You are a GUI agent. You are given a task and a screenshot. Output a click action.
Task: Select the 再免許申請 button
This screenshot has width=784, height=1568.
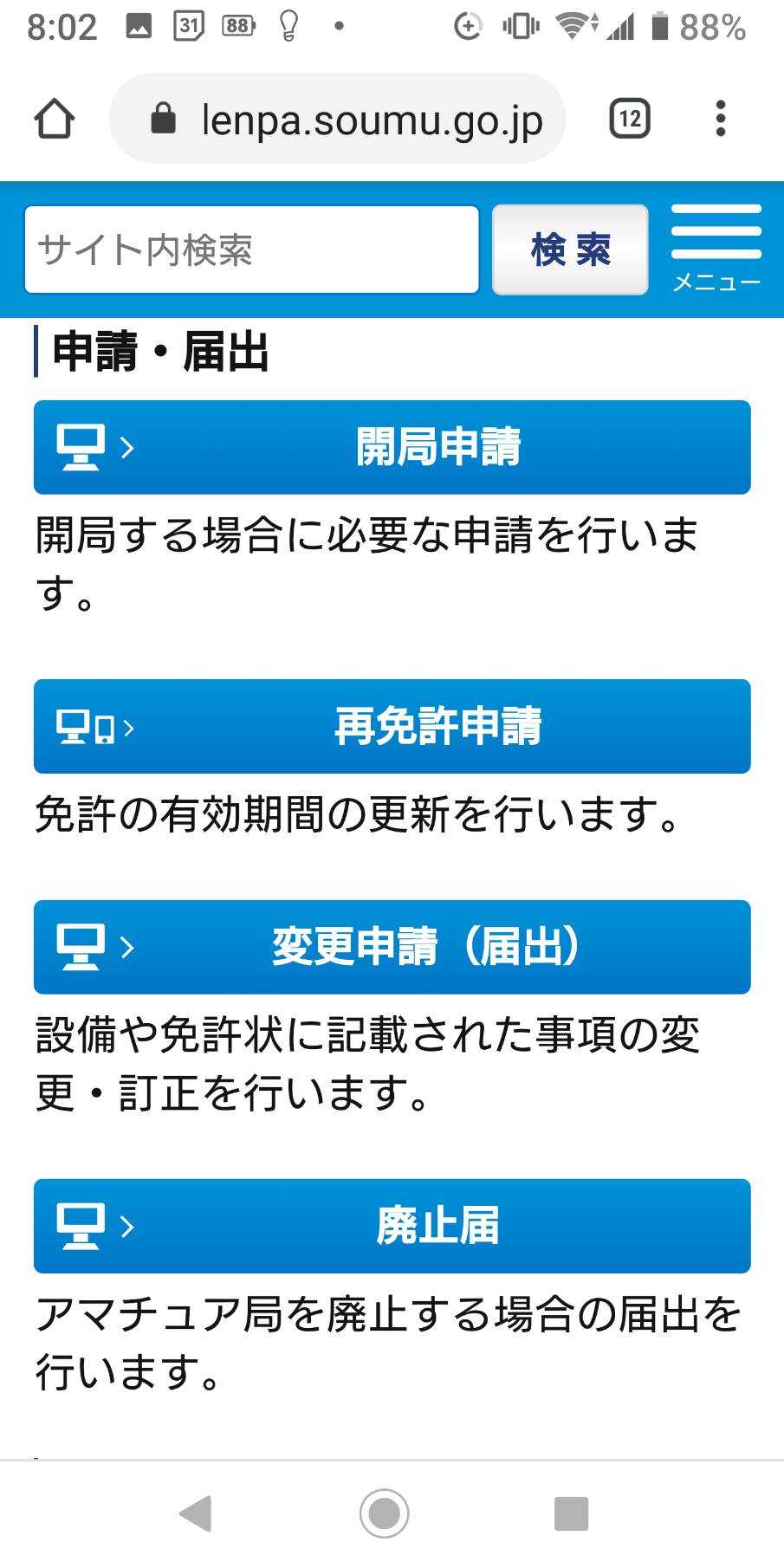pyautogui.click(x=392, y=726)
